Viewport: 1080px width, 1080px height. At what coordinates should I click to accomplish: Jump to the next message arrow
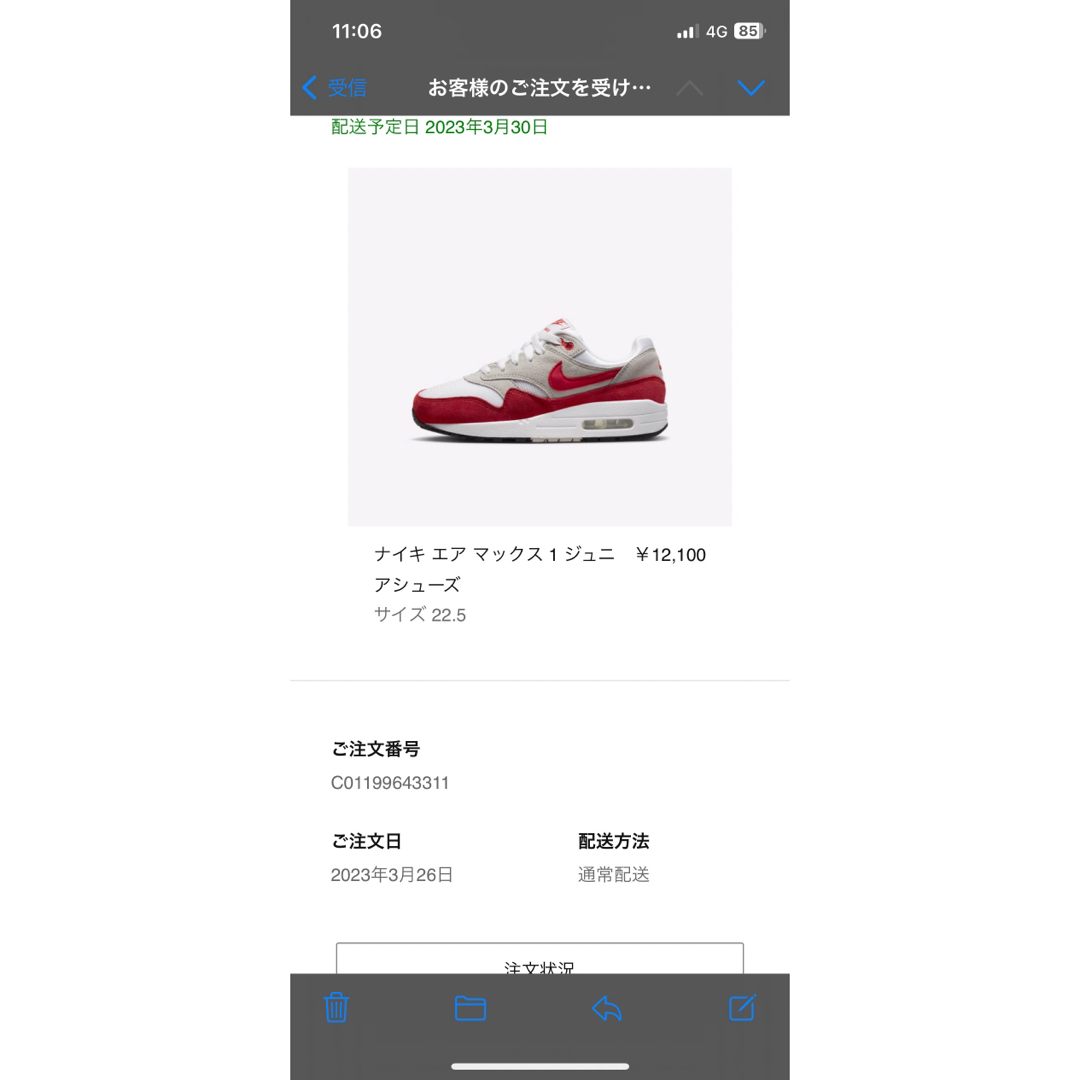point(750,88)
